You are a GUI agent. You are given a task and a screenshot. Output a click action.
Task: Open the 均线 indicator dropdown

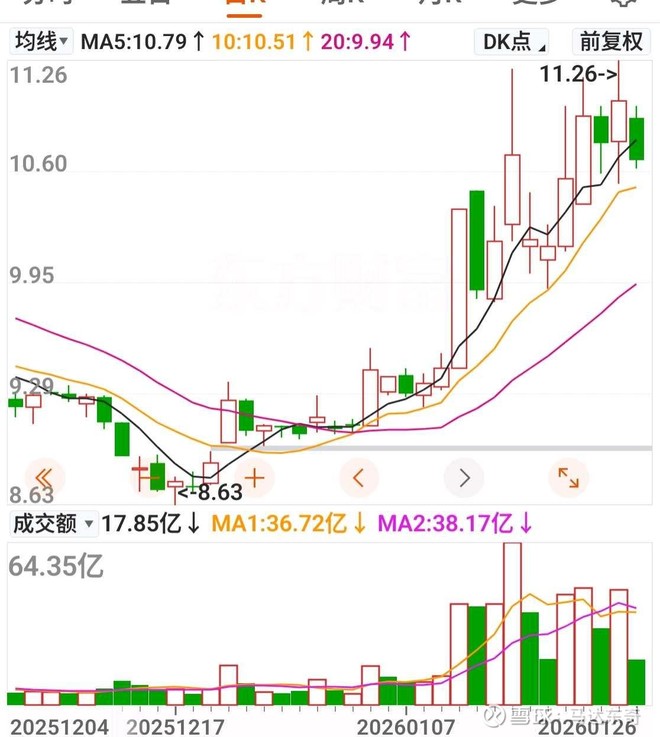click(41, 41)
